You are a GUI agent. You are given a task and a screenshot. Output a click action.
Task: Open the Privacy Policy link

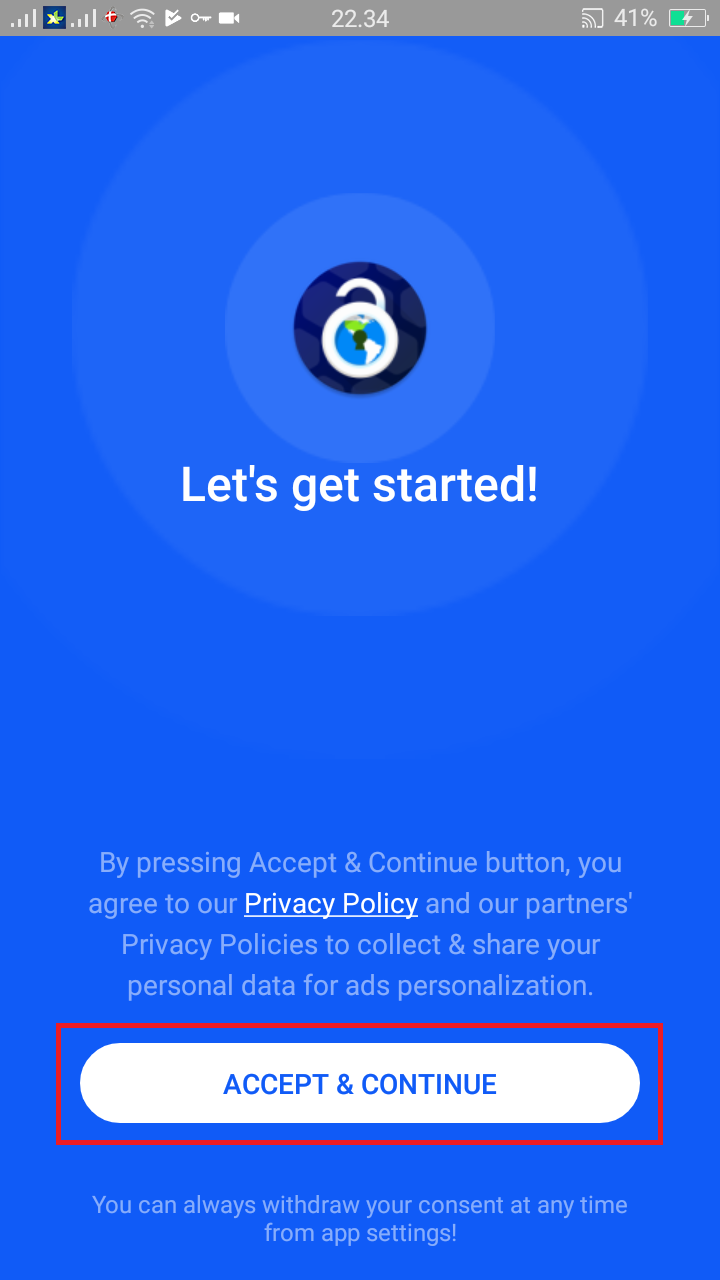click(x=331, y=904)
